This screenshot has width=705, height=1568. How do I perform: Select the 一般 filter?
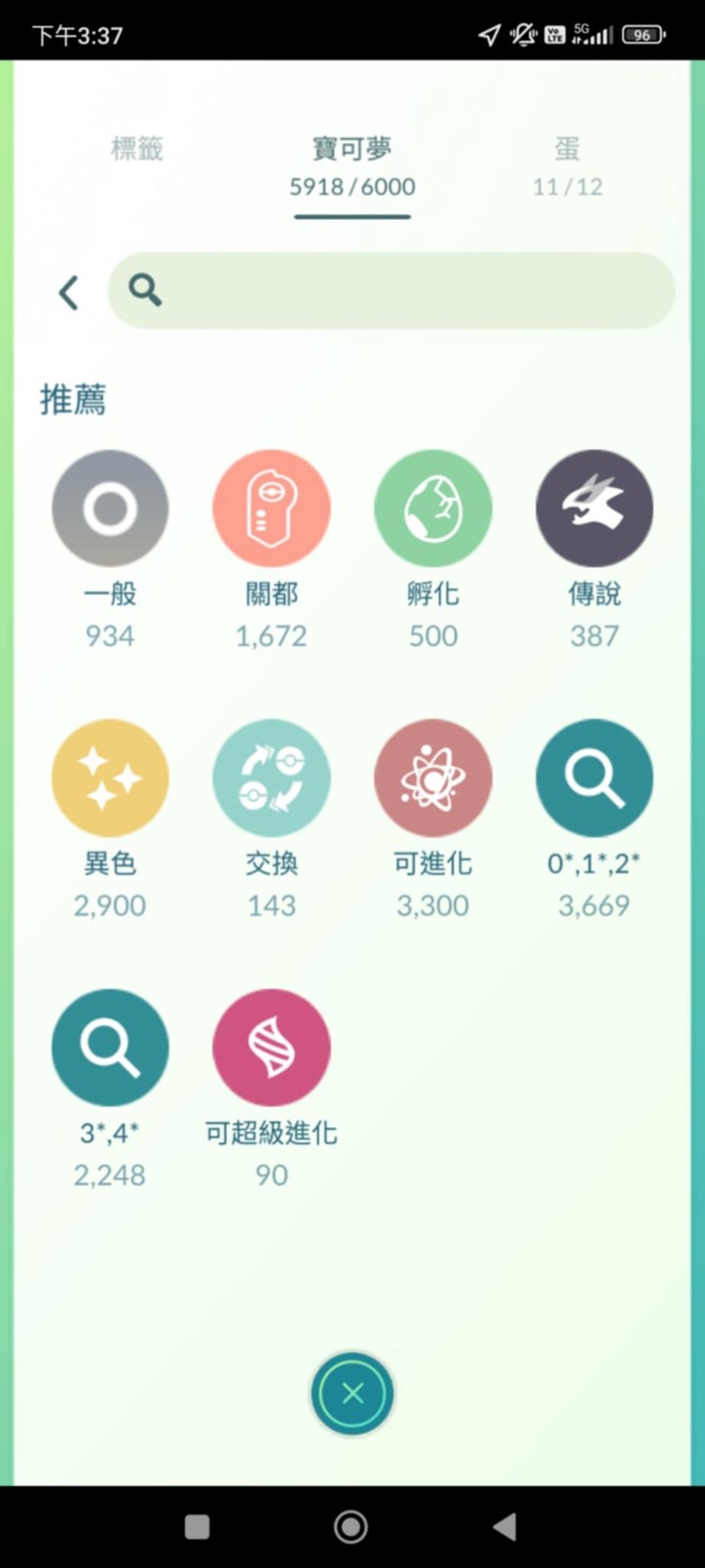(x=110, y=509)
